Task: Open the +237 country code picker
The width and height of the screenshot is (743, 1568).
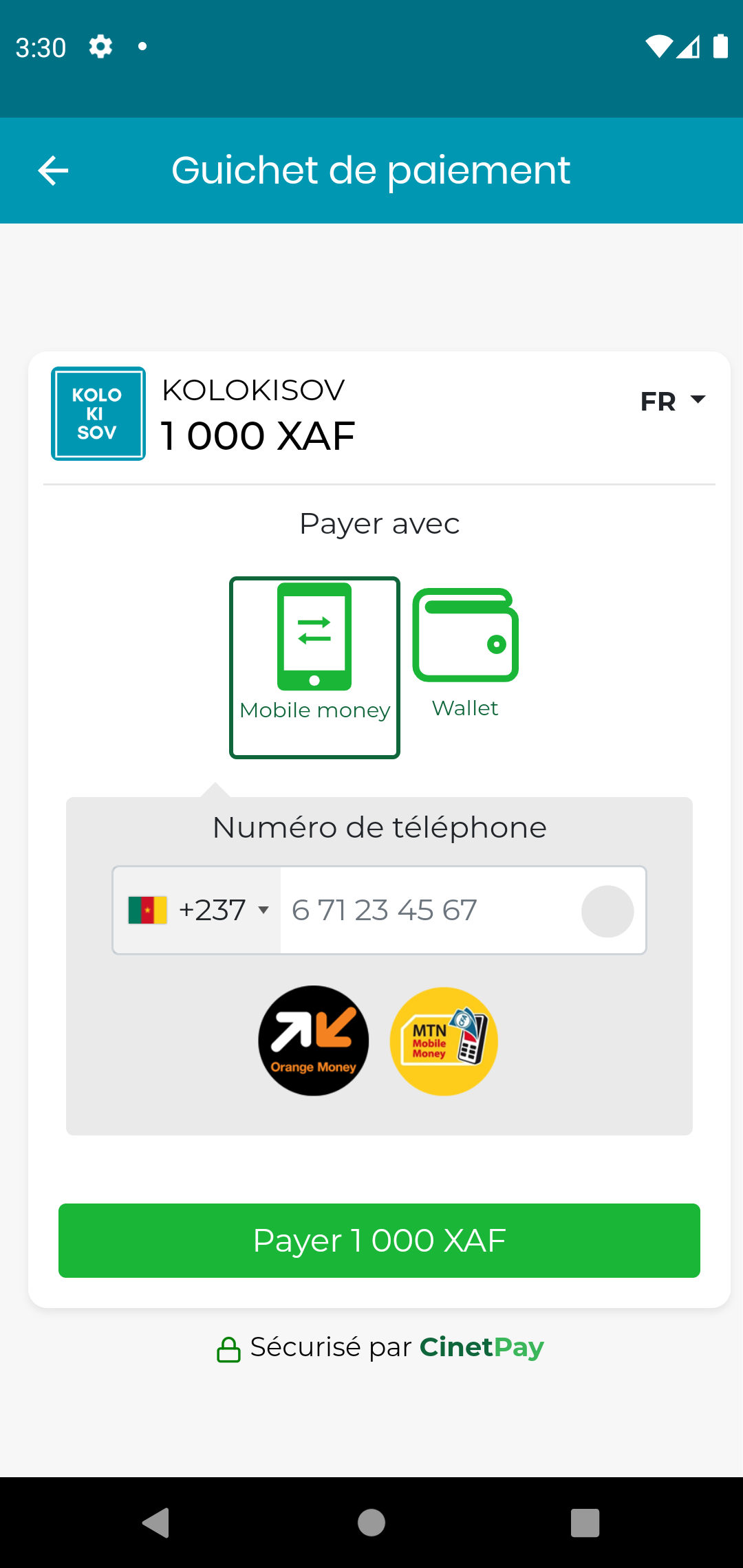Action: click(x=198, y=910)
